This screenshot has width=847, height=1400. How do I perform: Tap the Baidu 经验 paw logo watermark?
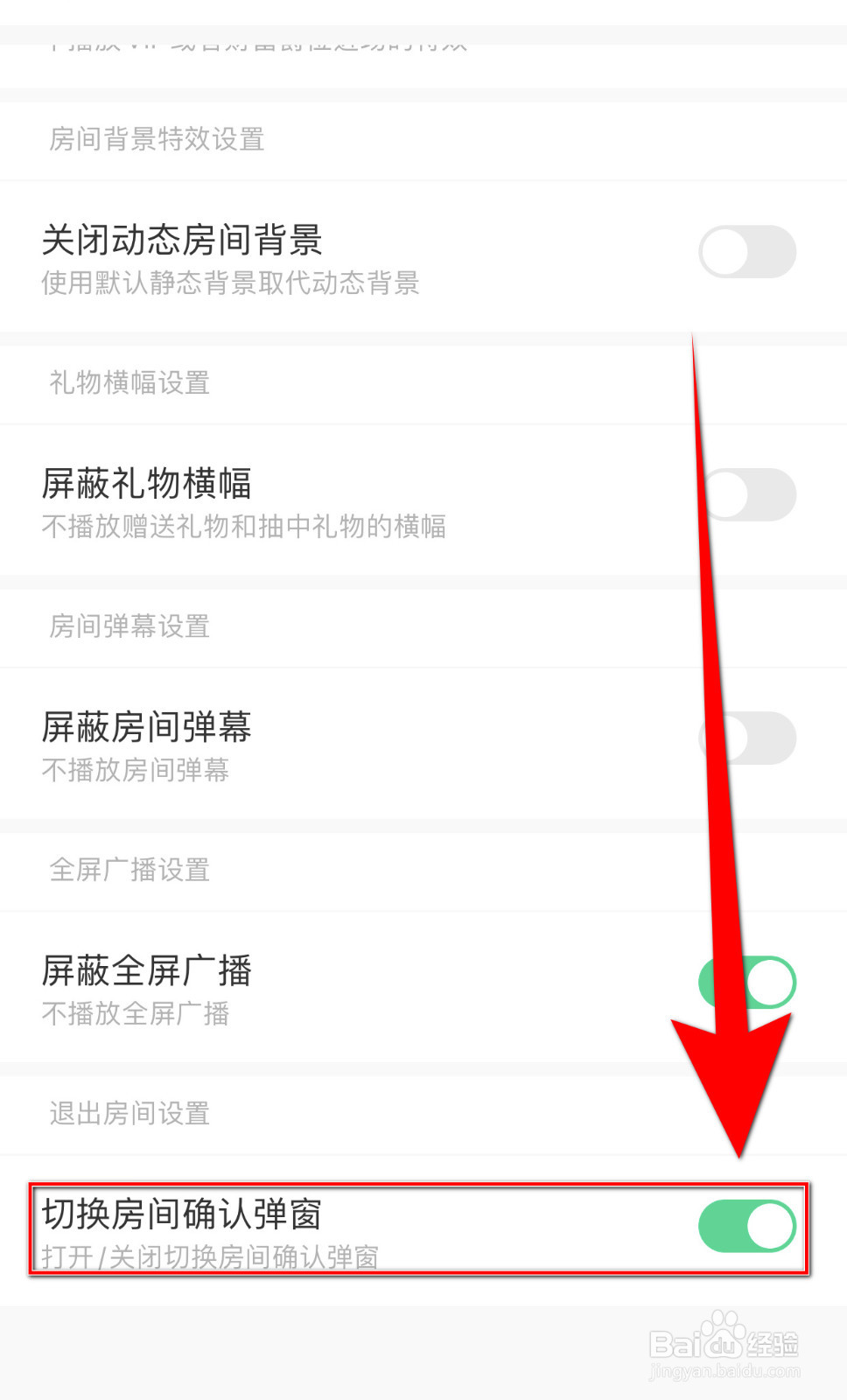click(719, 1326)
